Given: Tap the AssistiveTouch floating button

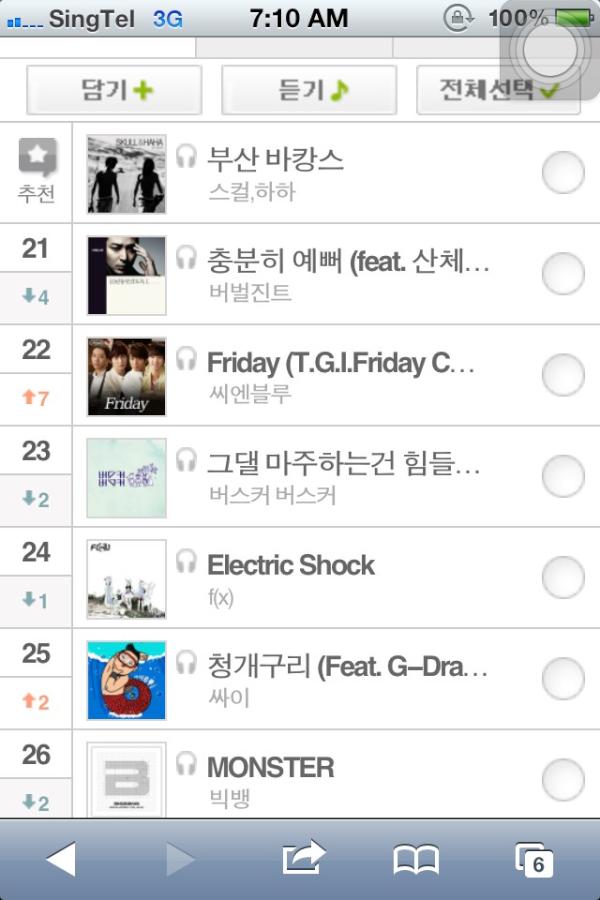Looking at the screenshot, I should click(549, 49).
